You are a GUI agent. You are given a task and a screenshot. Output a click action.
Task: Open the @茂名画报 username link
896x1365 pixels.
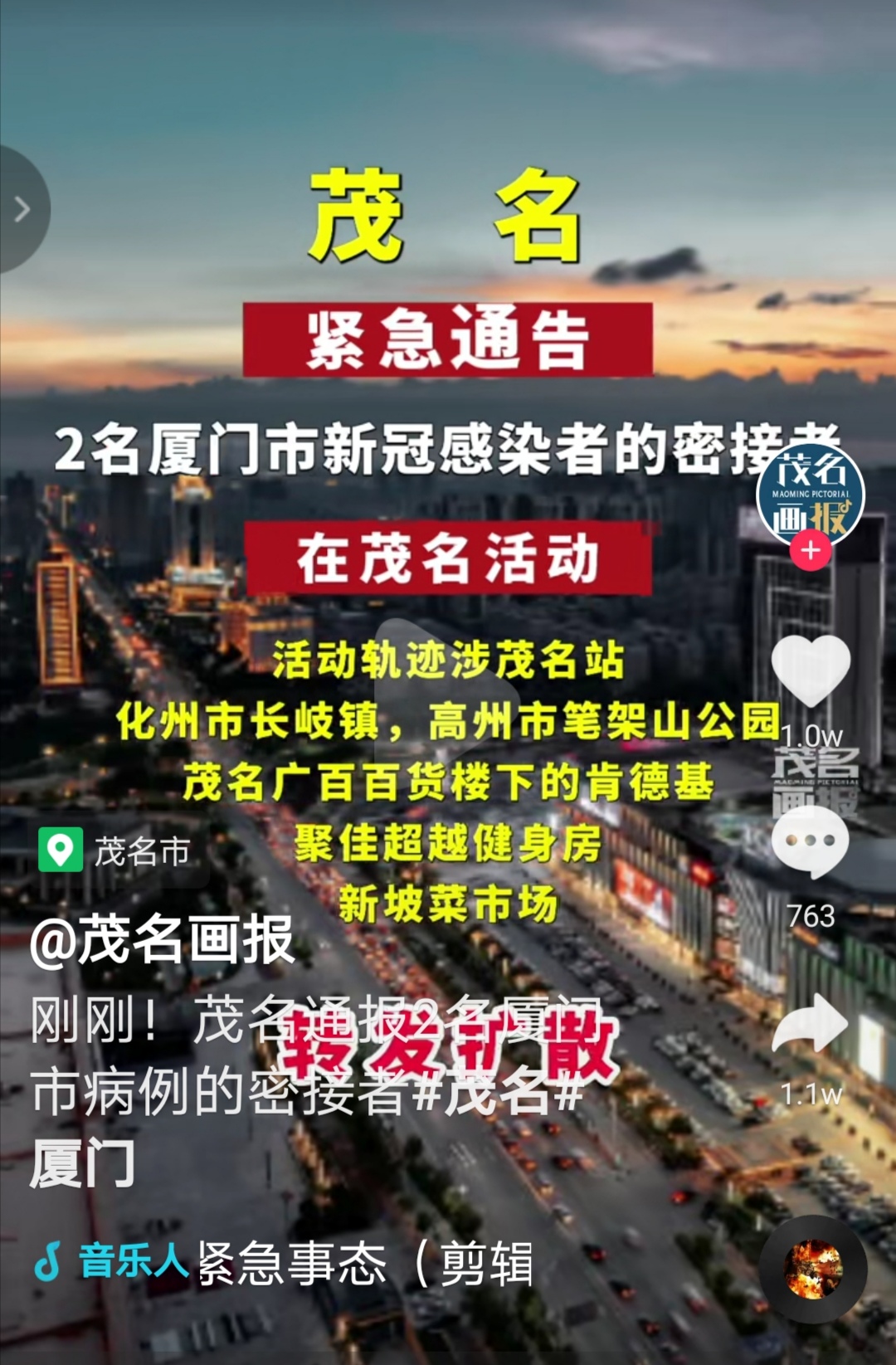pyautogui.click(x=163, y=940)
